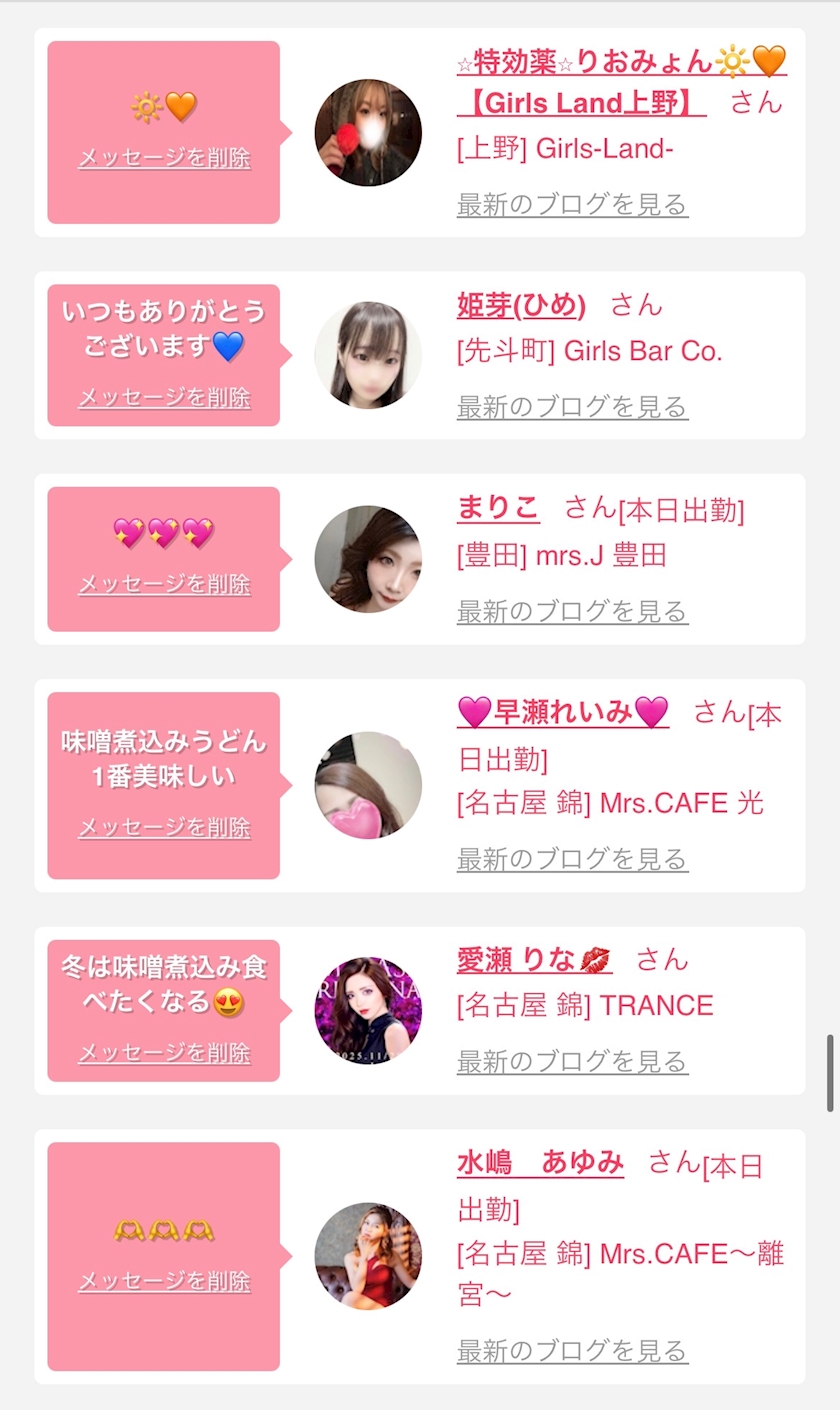Screen dimensions: 840x1410
Task: Delete the heart hands emoji message
Action: 164,1282
